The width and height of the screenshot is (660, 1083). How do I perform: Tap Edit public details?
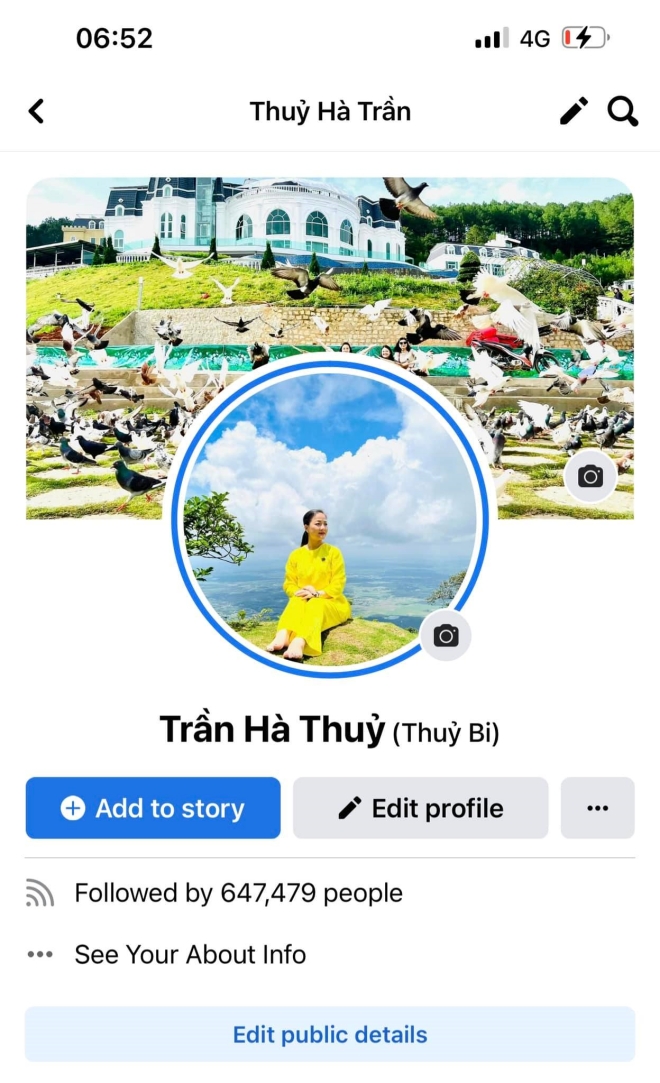point(330,1034)
